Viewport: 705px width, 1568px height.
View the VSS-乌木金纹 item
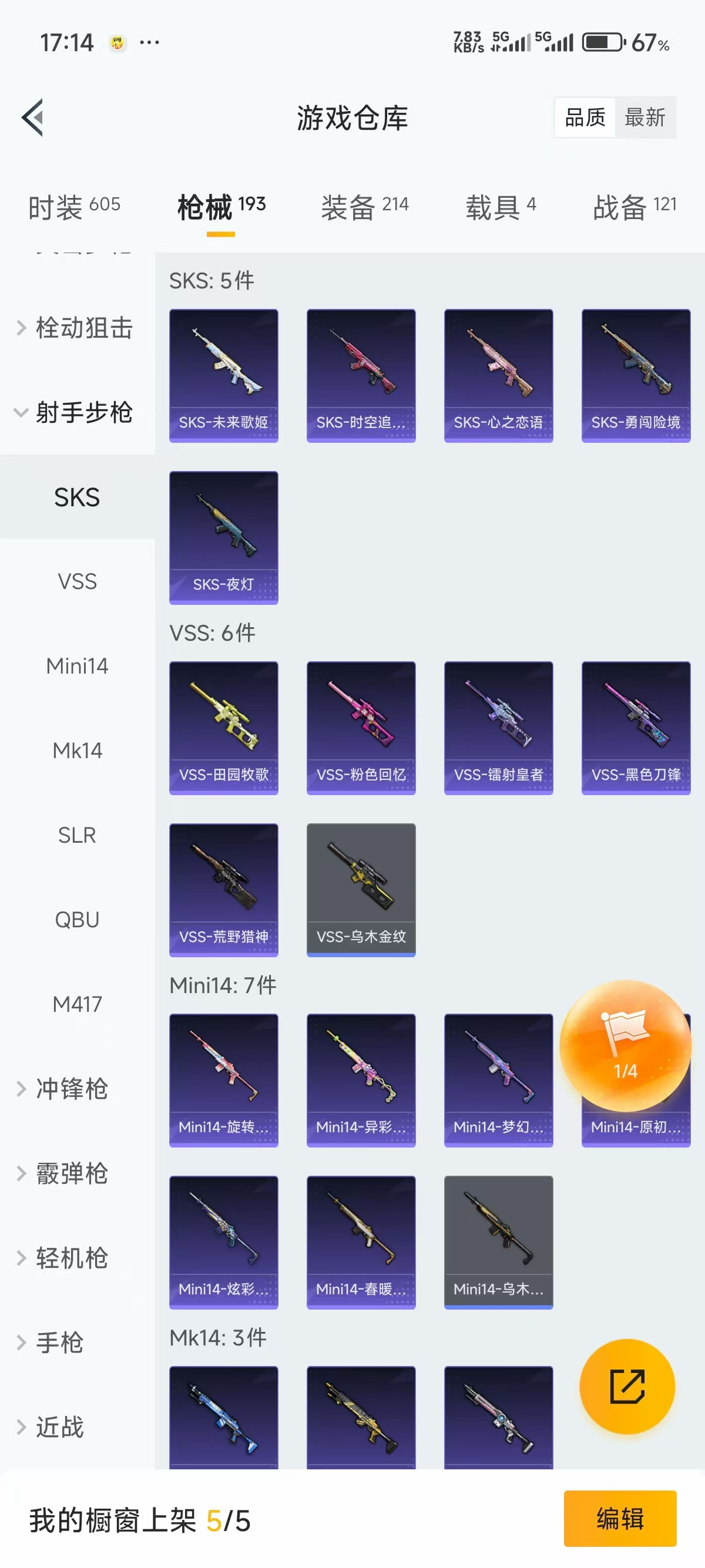(361, 890)
